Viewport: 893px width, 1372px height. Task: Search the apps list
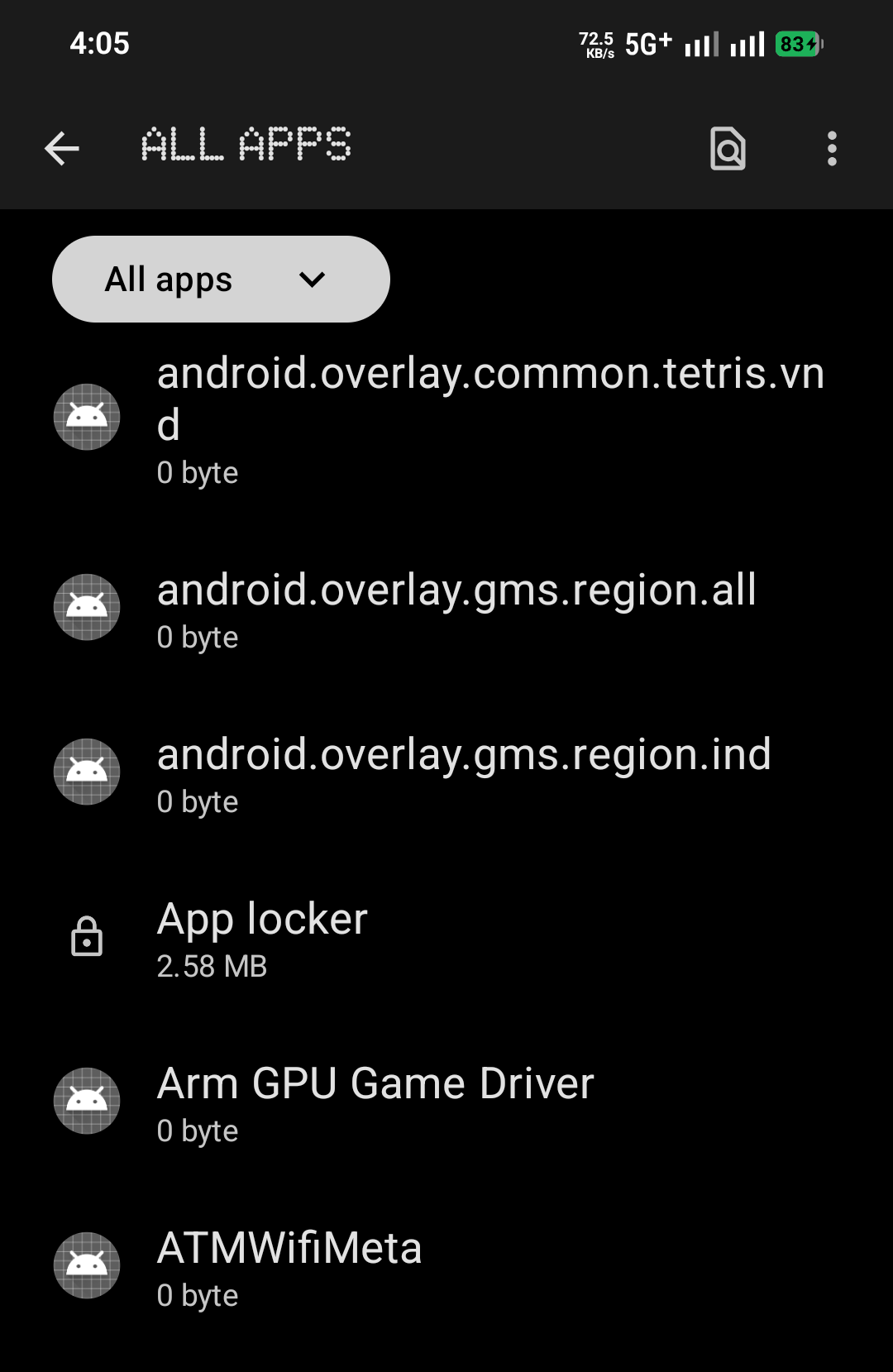(728, 149)
